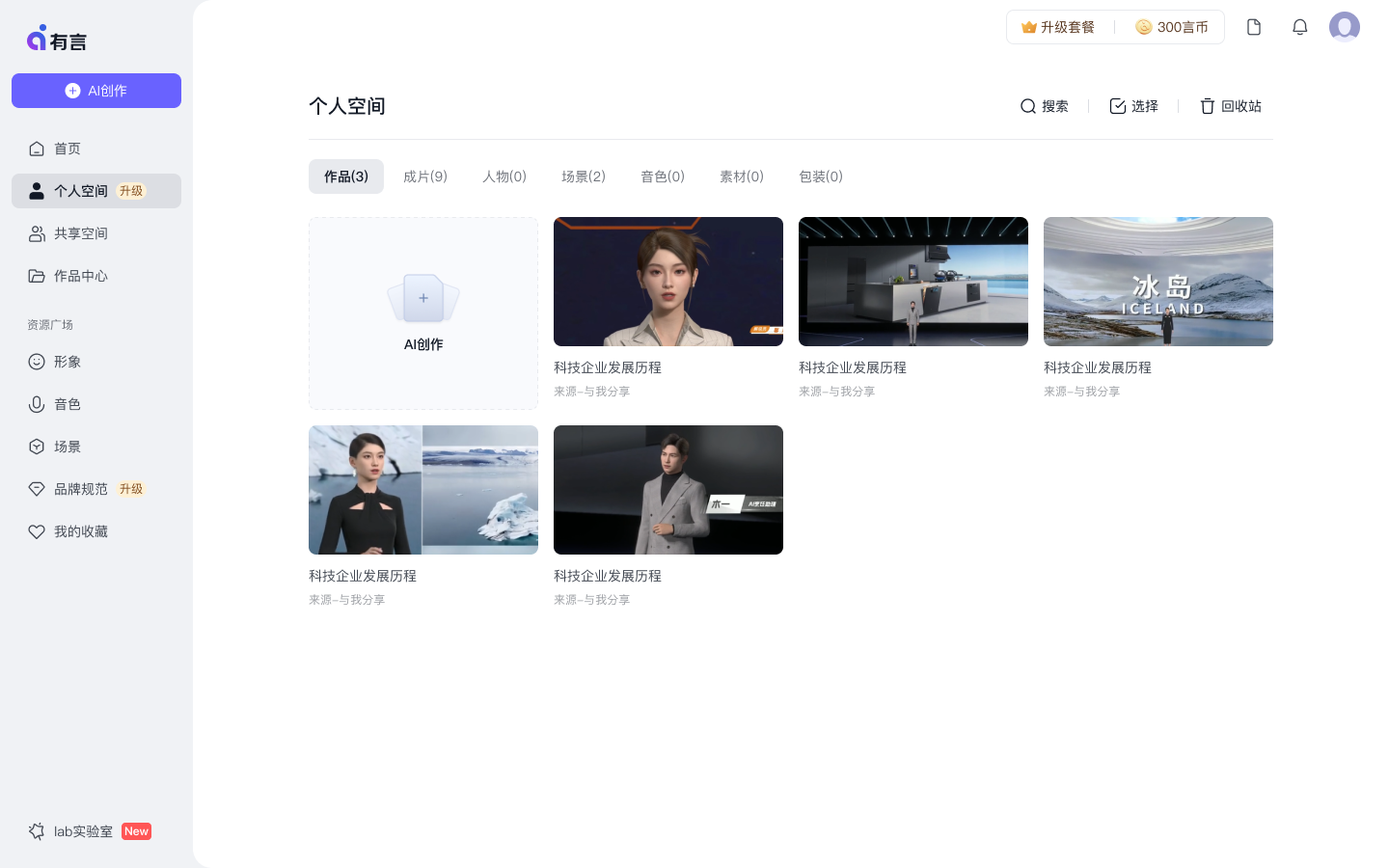Tap 搜索 to search personal space
Screen dimensions: 1389x868
(x=1045, y=106)
